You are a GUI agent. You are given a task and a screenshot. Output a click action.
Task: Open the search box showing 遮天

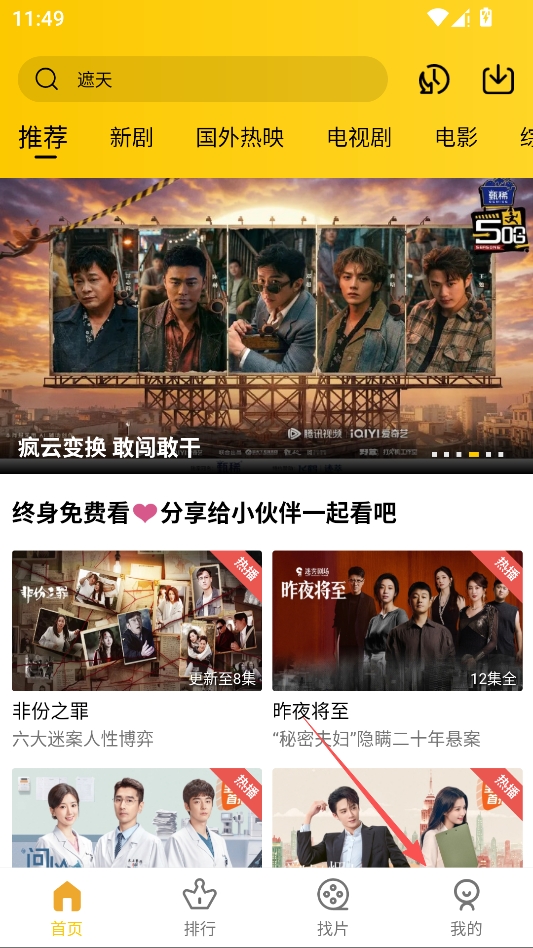click(202, 79)
